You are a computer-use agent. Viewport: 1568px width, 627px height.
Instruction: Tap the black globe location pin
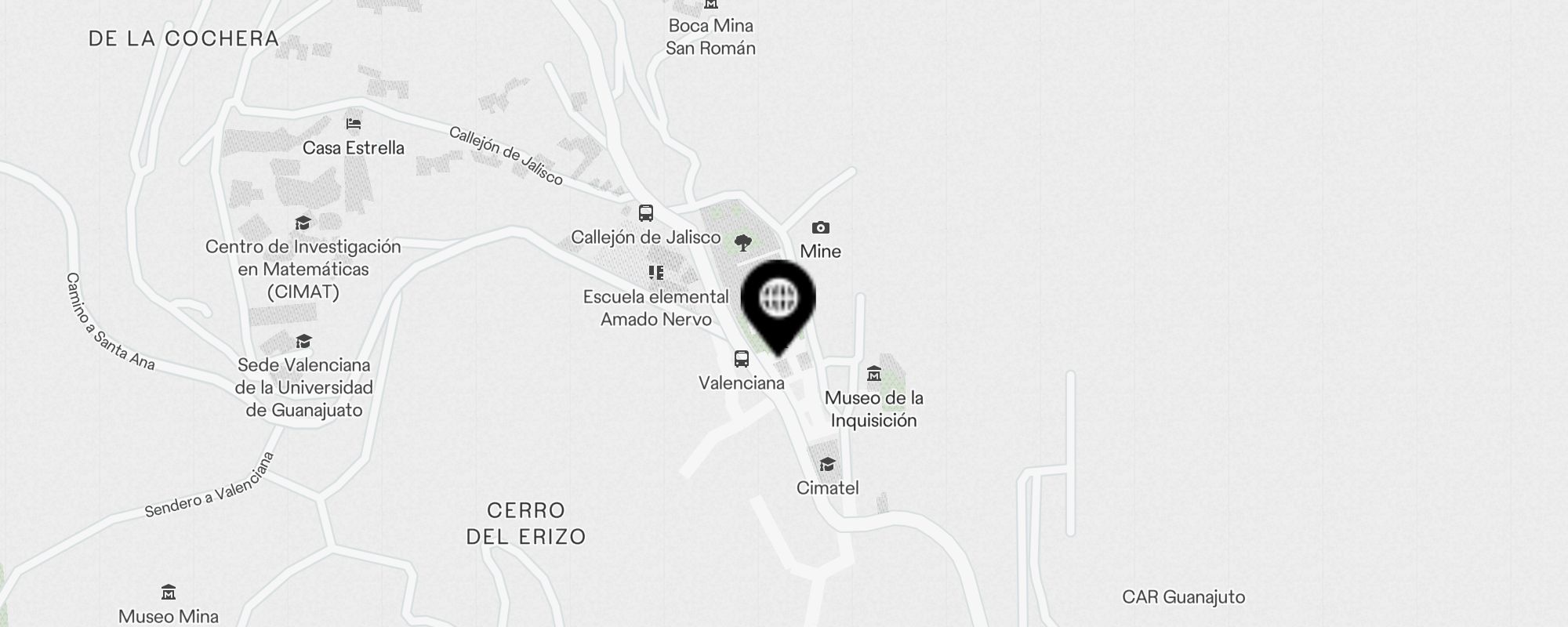(x=779, y=299)
